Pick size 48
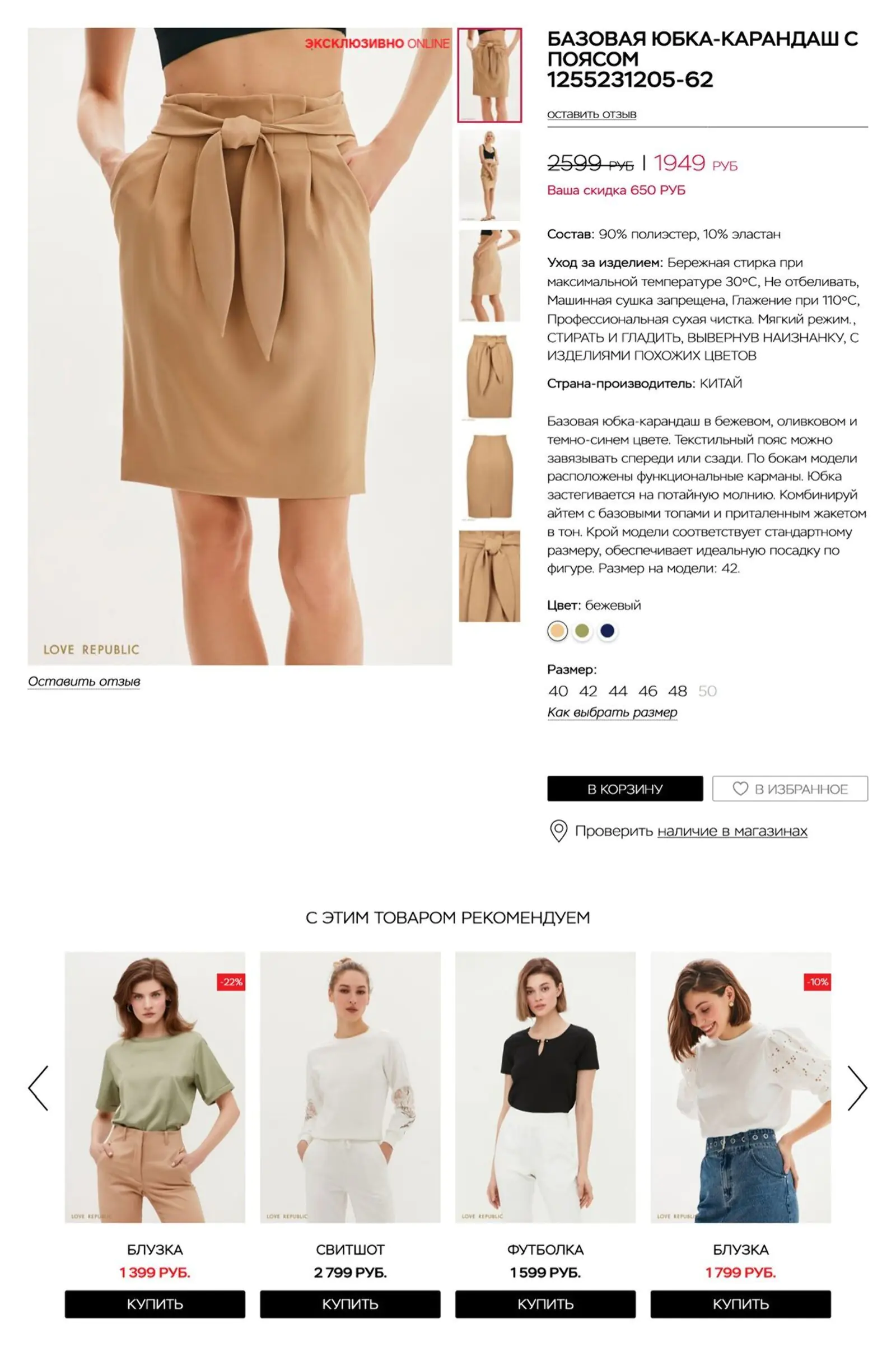 coord(677,691)
